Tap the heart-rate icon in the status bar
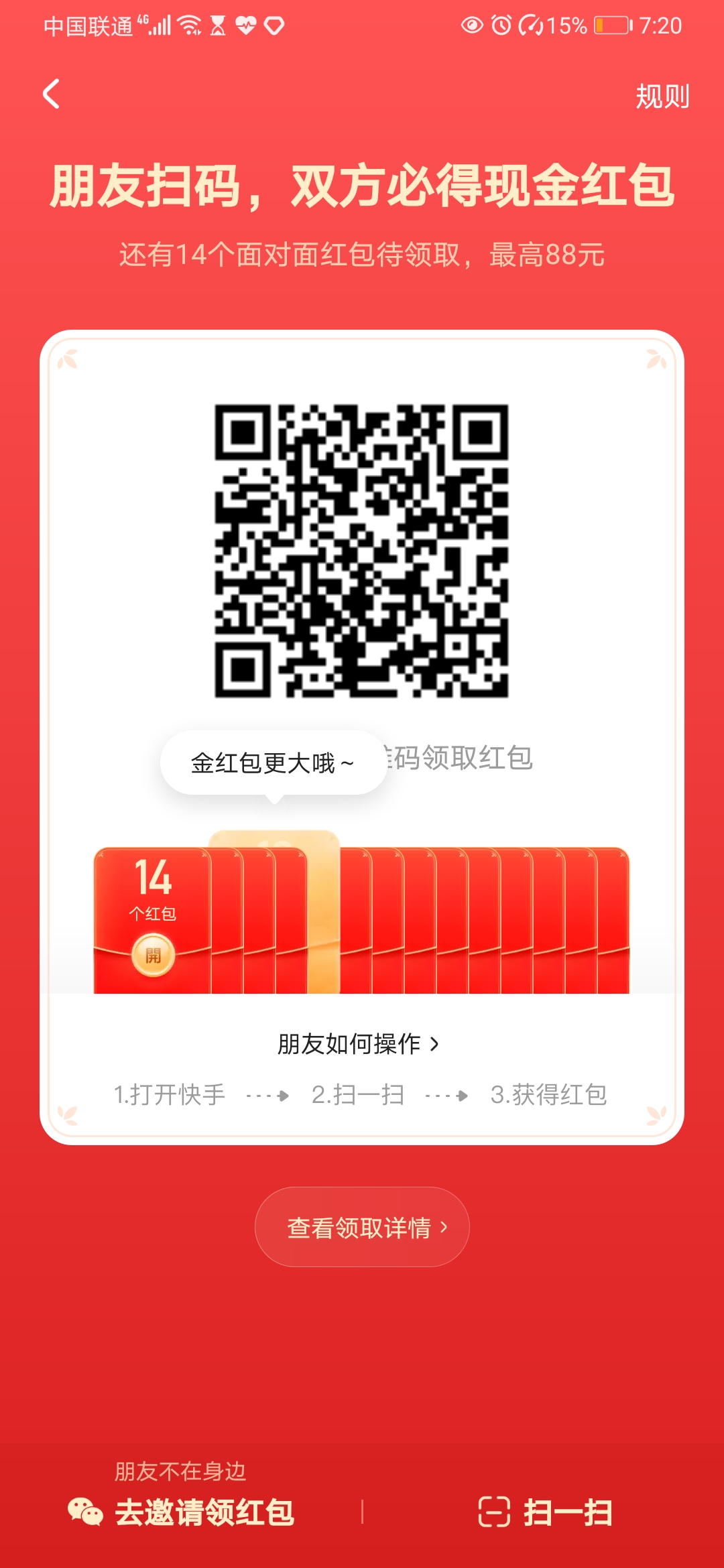The height and width of the screenshot is (1568, 724). (x=245, y=25)
